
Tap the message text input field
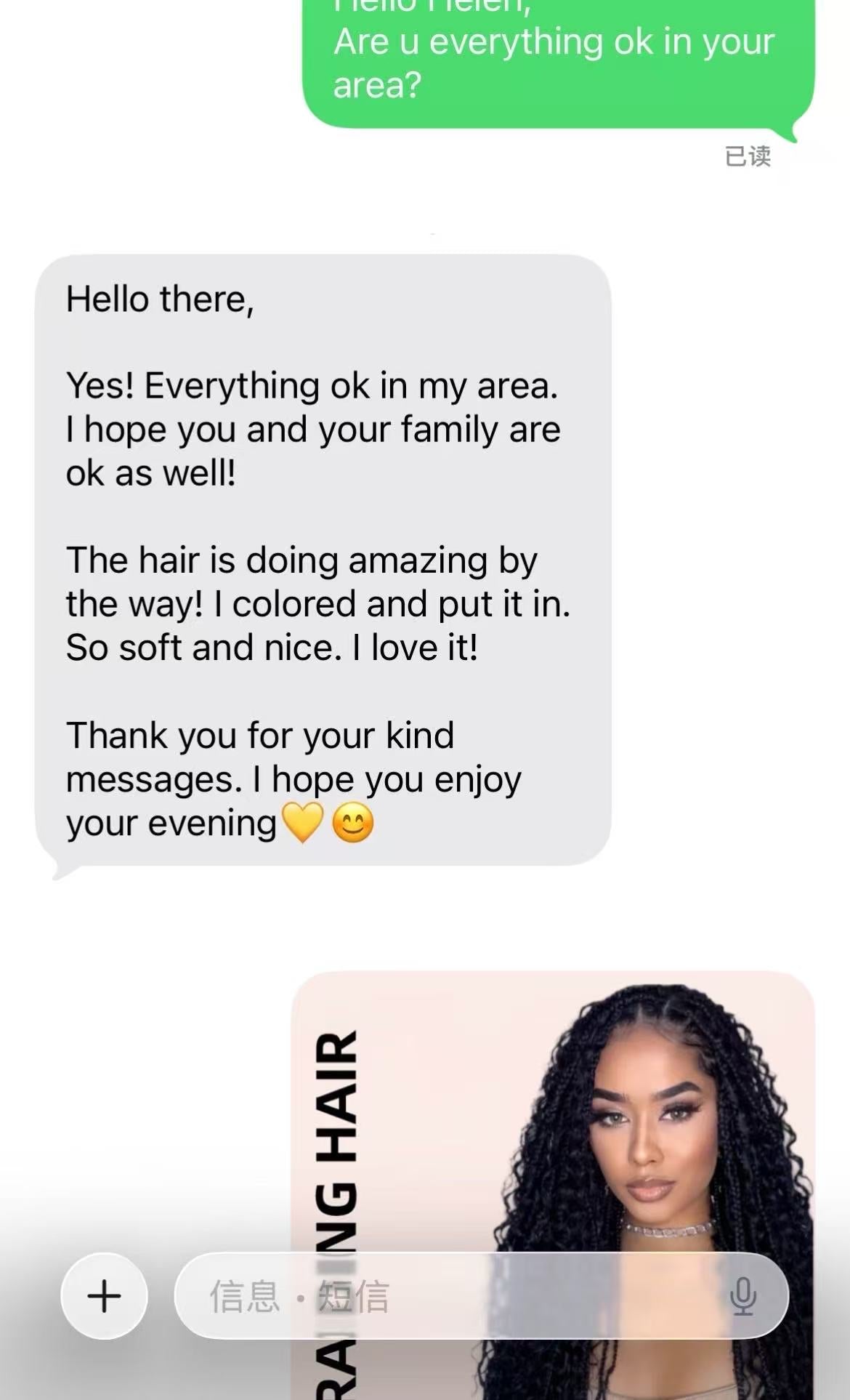(x=450, y=1296)
